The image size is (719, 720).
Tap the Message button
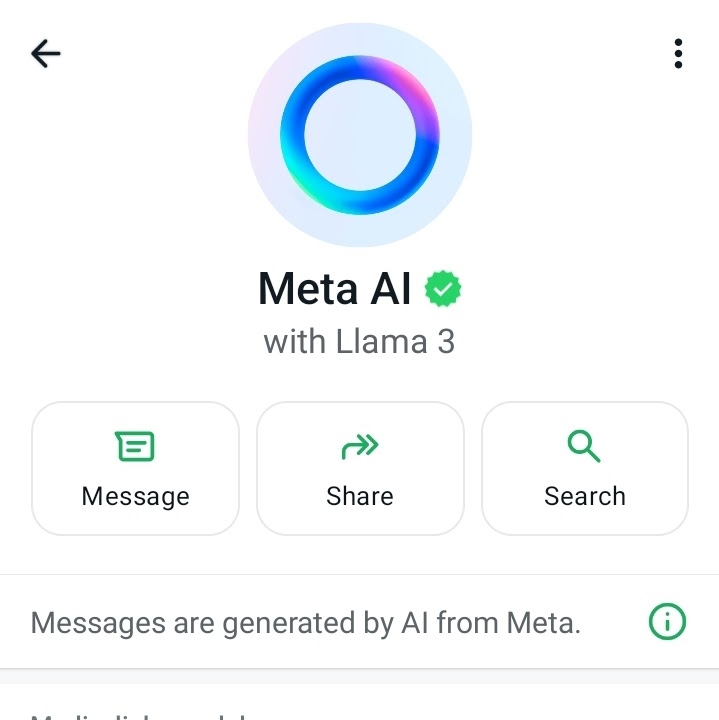(135, 468)
